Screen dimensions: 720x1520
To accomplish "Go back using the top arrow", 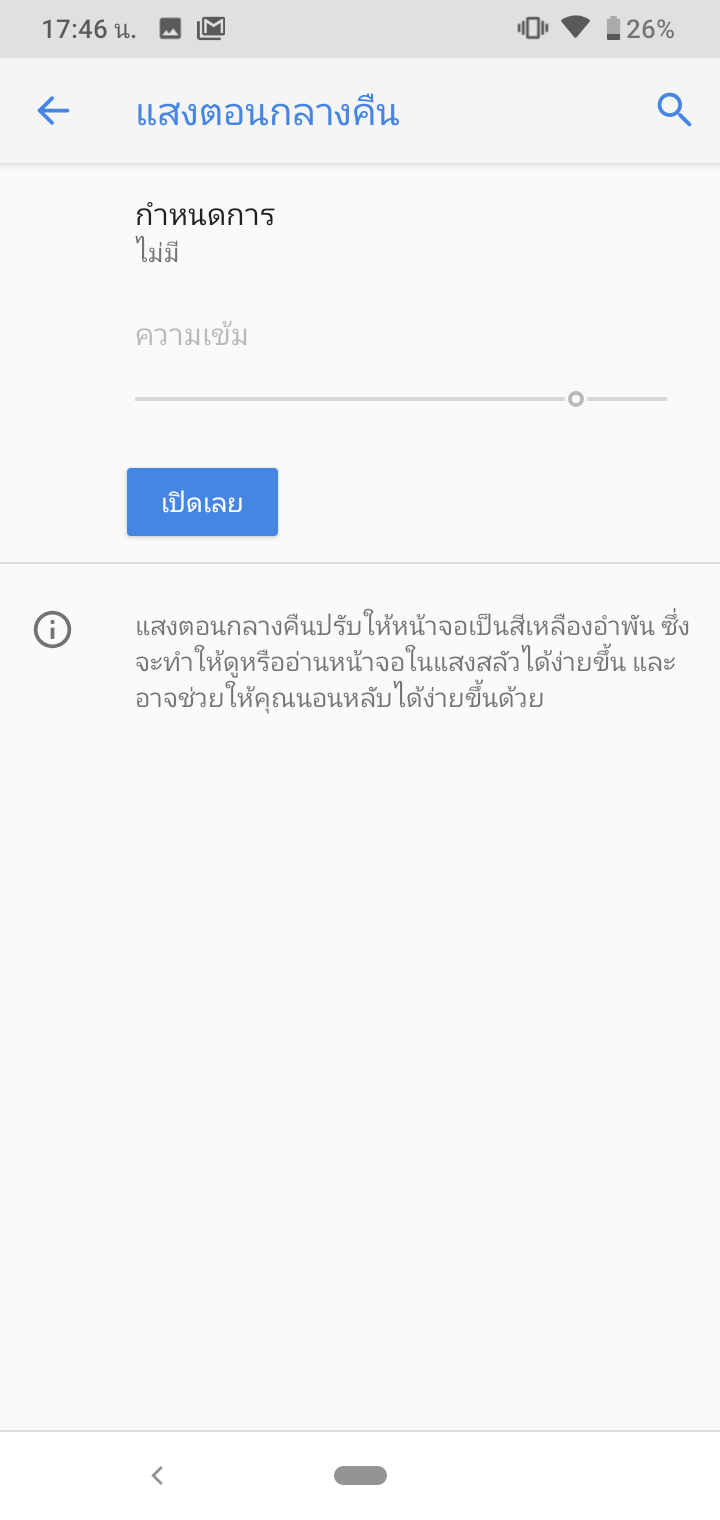I will 53,111.
